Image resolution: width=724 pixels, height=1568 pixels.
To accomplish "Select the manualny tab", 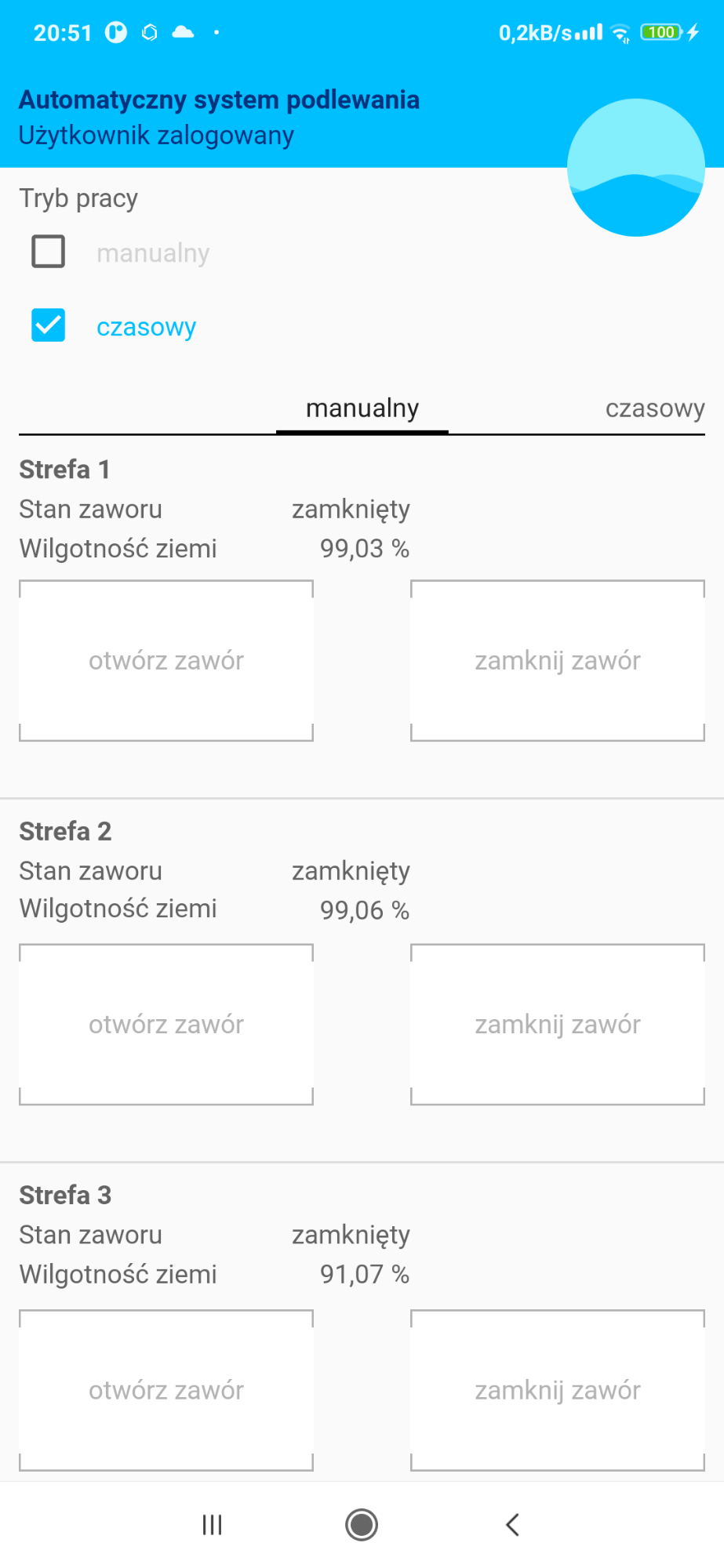I will 362,408.
